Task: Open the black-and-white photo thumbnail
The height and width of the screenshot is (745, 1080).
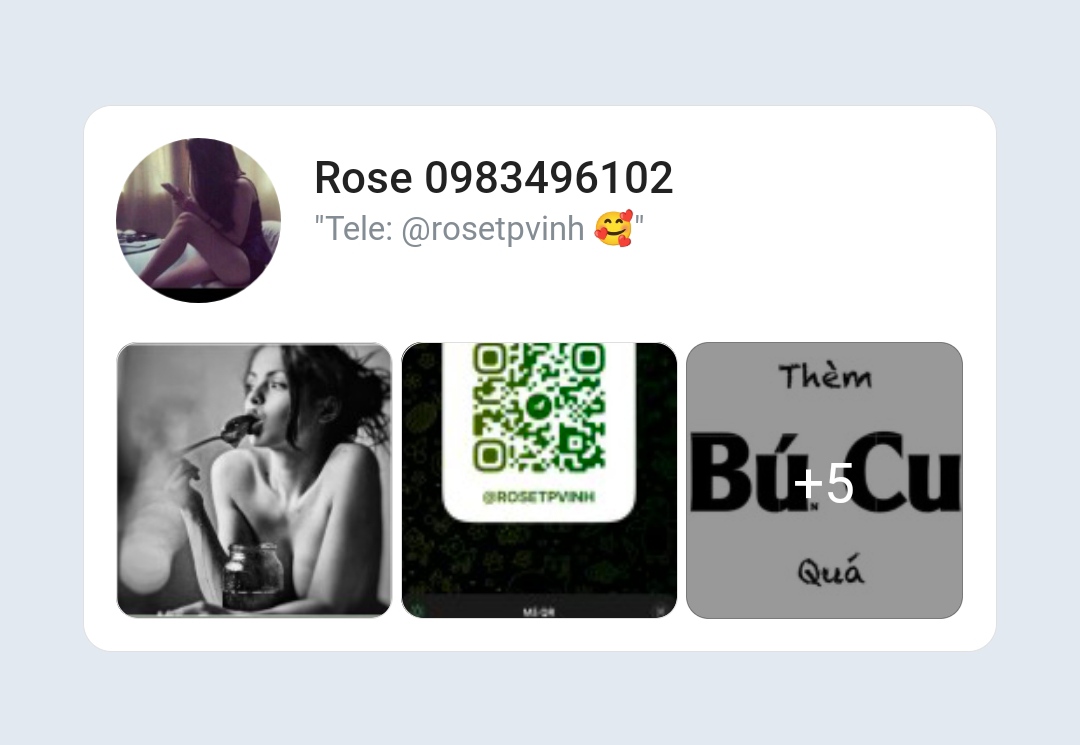Action: click(x=254, y=480)
